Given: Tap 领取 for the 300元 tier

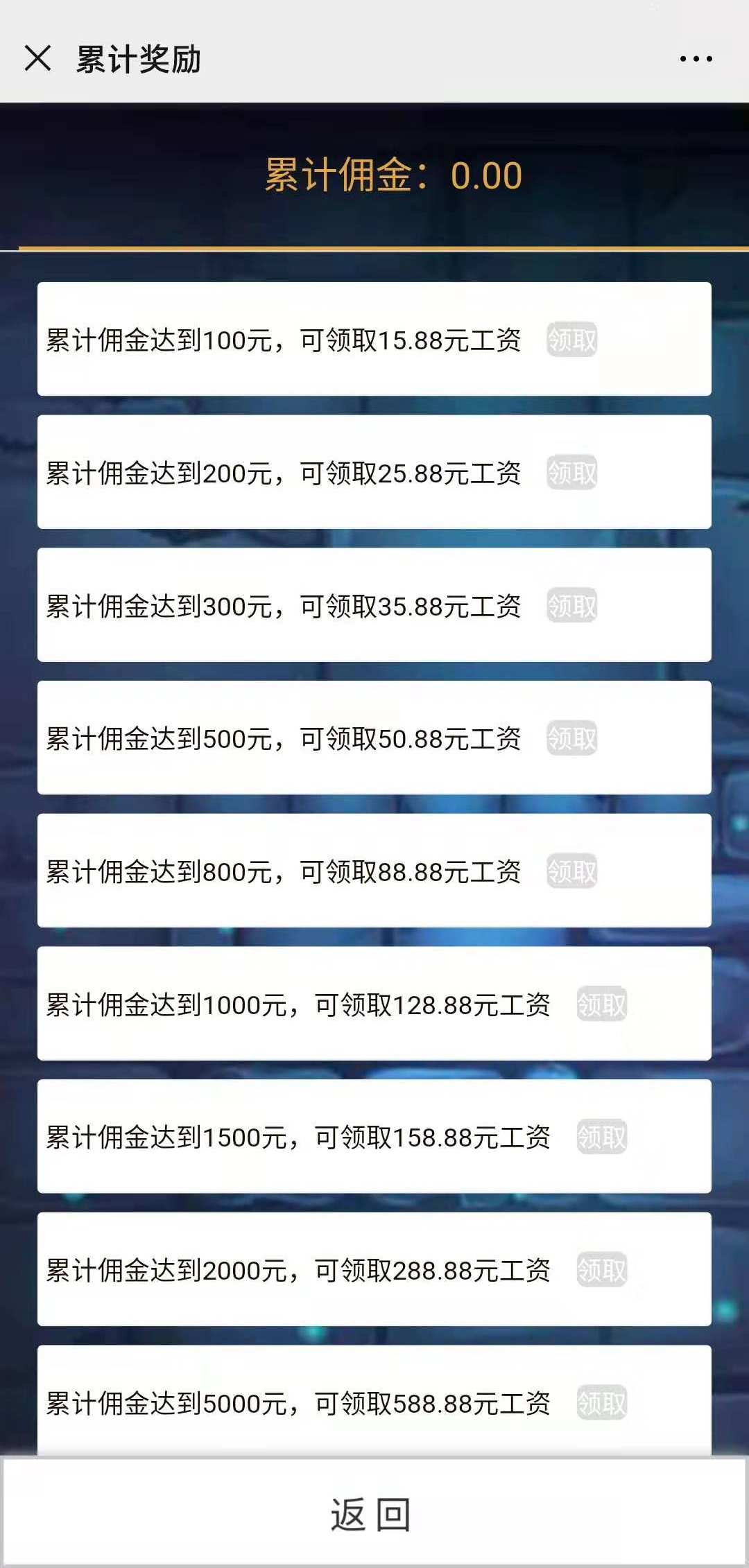Looking at the screenshot, I should pyautogui.click(x=571, y=606).
